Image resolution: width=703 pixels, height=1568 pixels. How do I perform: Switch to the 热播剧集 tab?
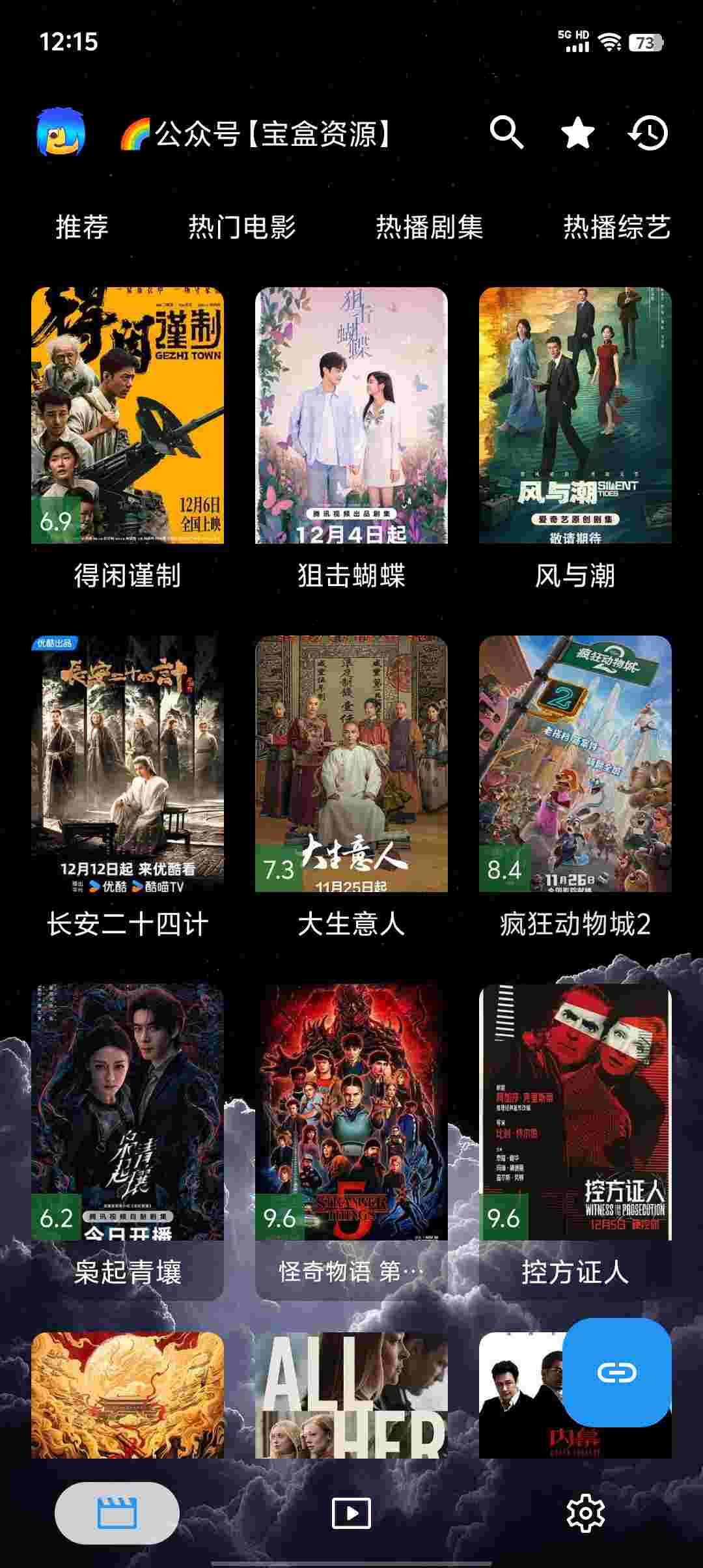tap(431, 227)
